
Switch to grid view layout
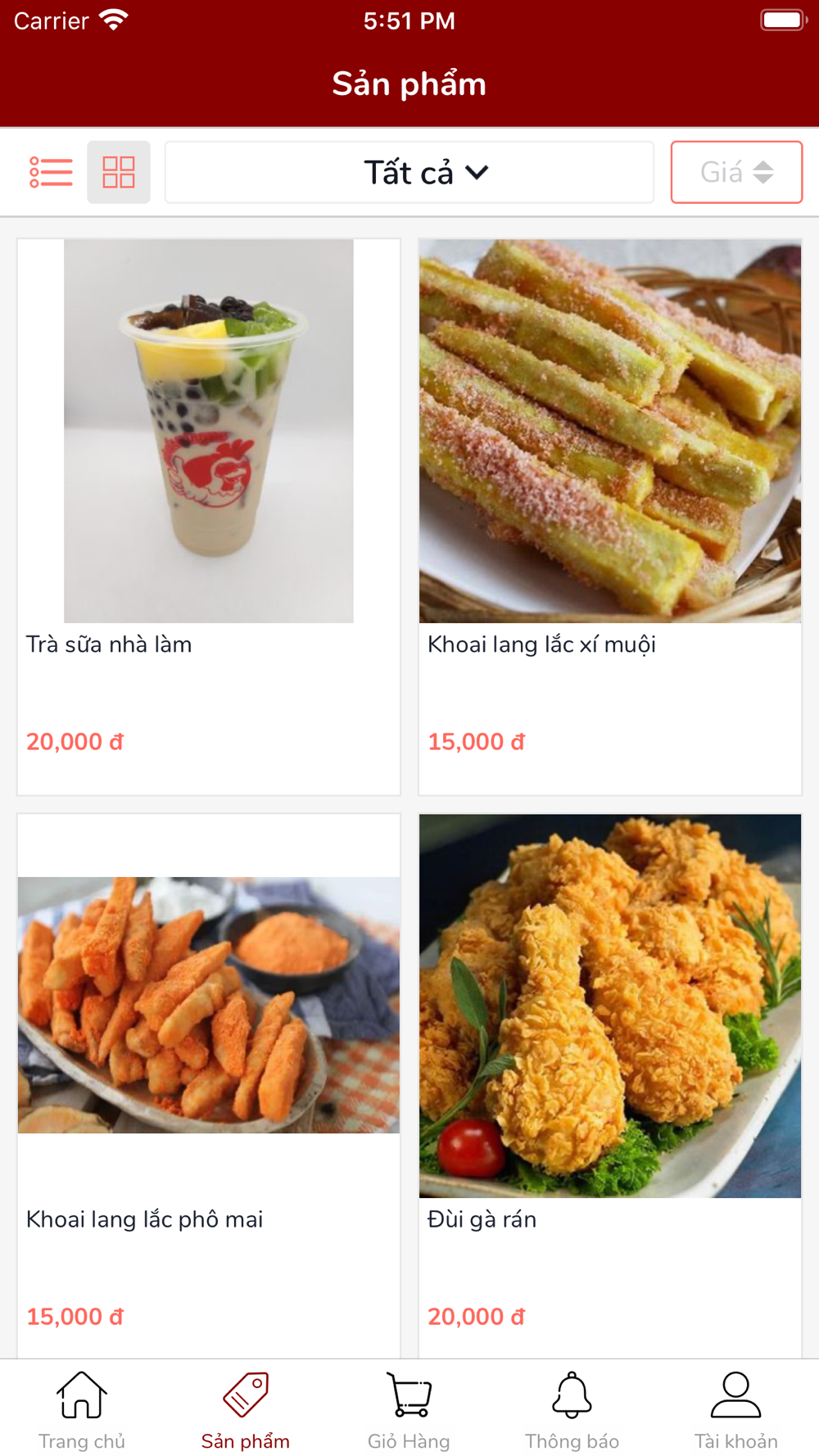119,172
